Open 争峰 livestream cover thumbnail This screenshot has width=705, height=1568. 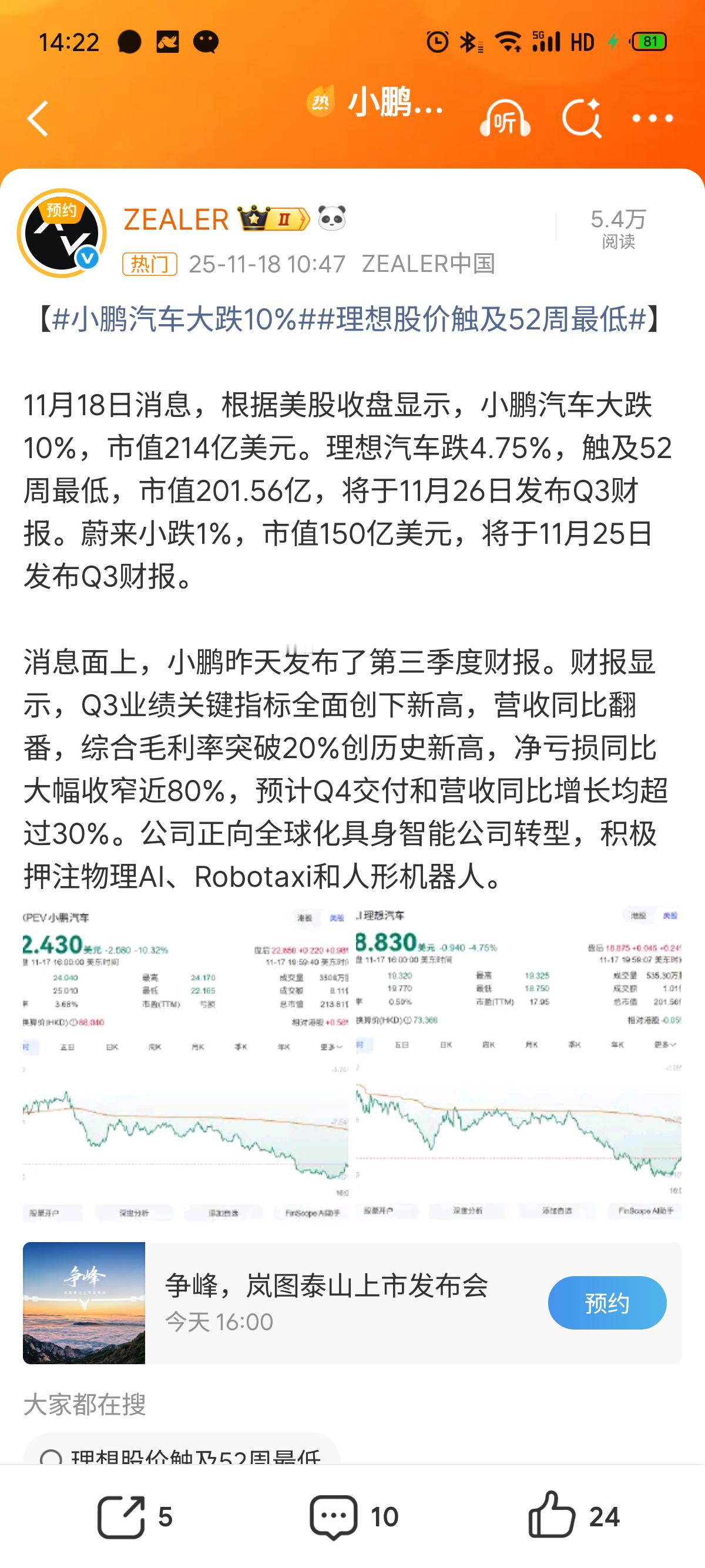click(x=83, y=1303)
